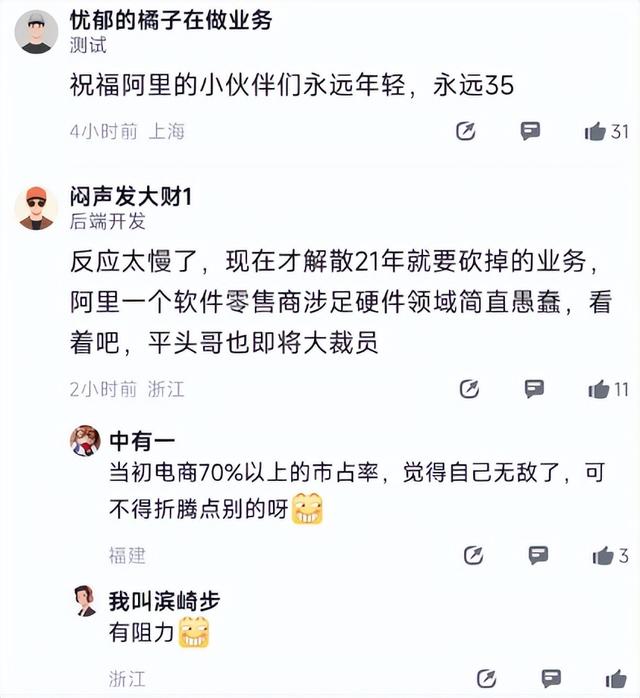Like 我叫滨崎步's reply

[602, 680]
